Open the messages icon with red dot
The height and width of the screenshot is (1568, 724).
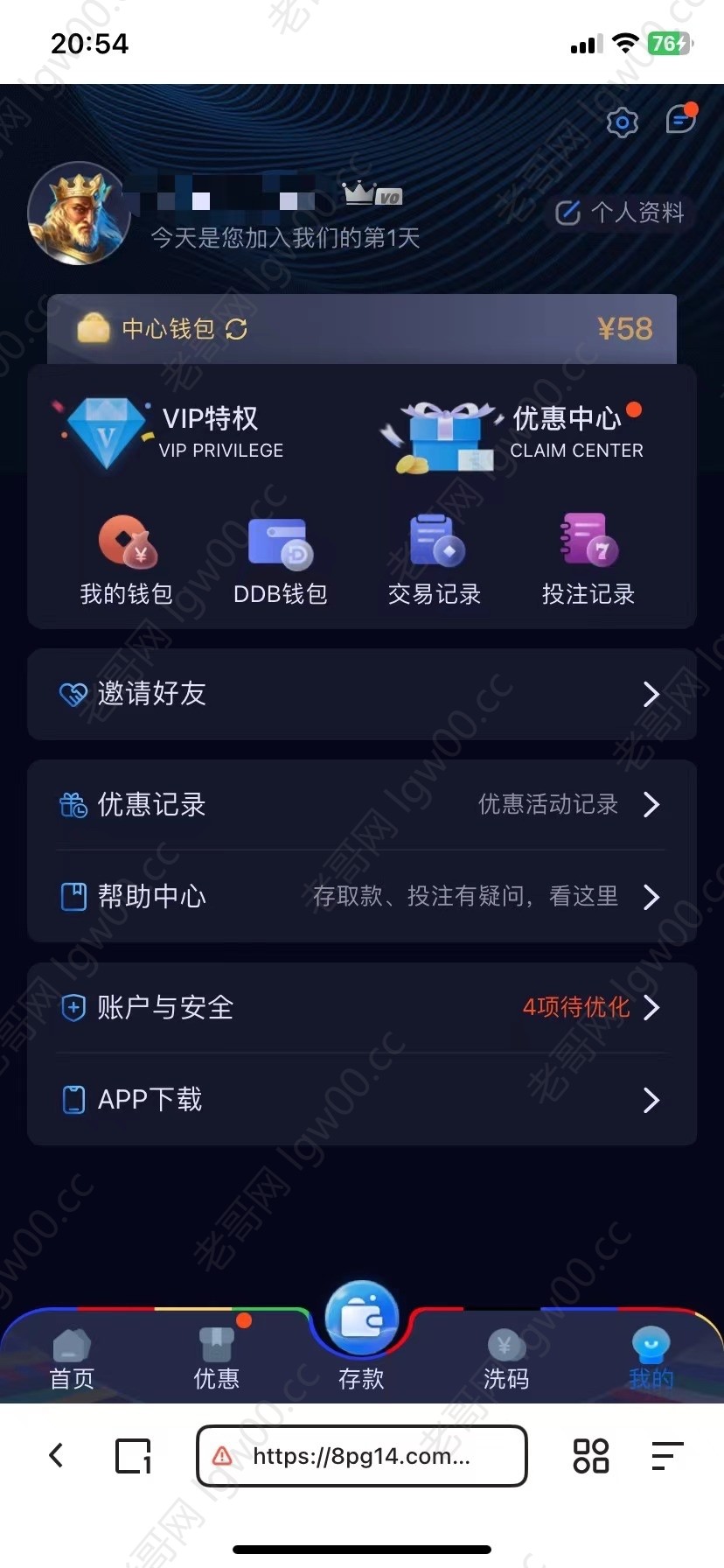click(680, 120)
